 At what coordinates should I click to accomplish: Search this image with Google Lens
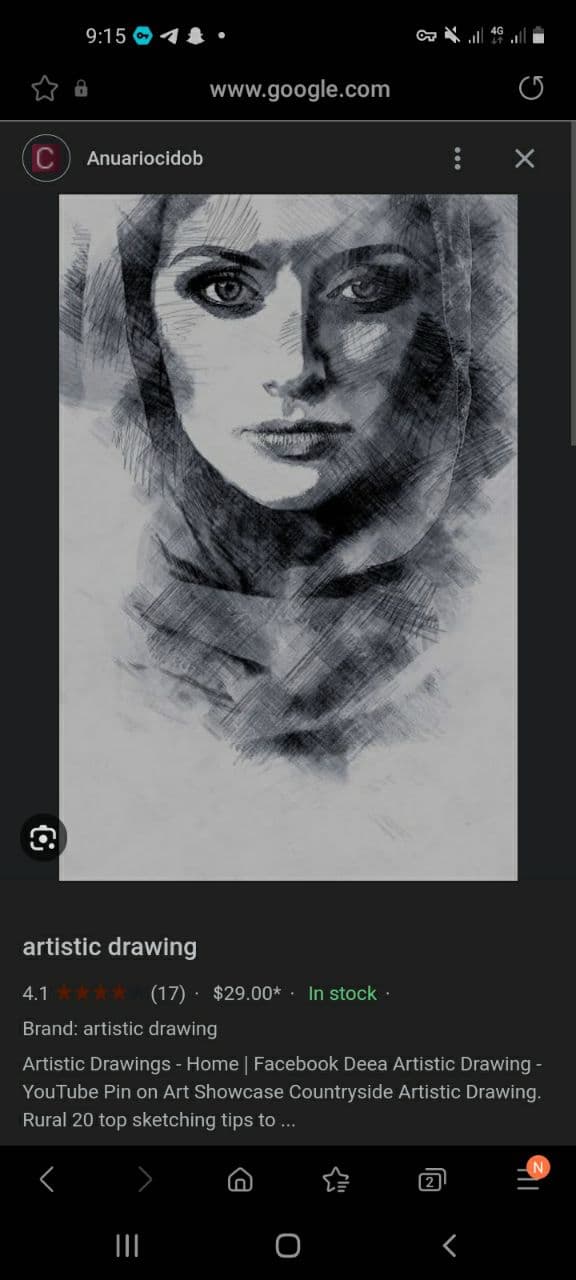click(x=43, y=838)
